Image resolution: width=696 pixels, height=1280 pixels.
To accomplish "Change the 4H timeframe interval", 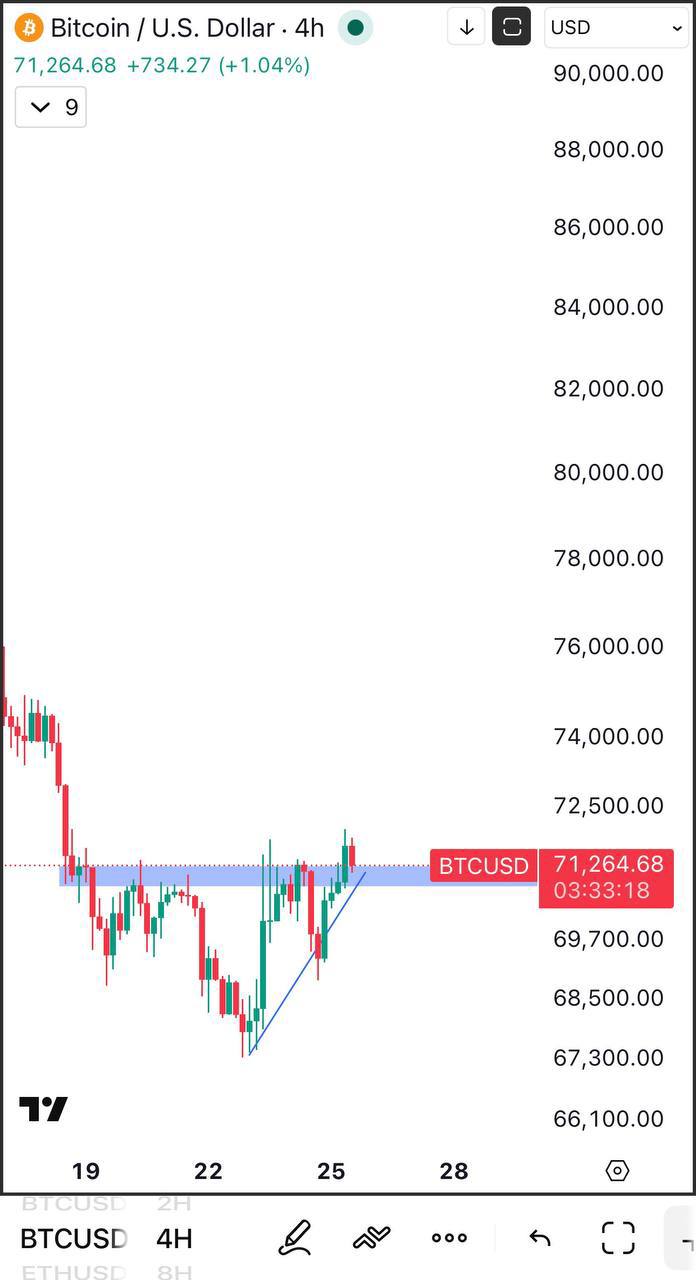I will point(174,1238).
